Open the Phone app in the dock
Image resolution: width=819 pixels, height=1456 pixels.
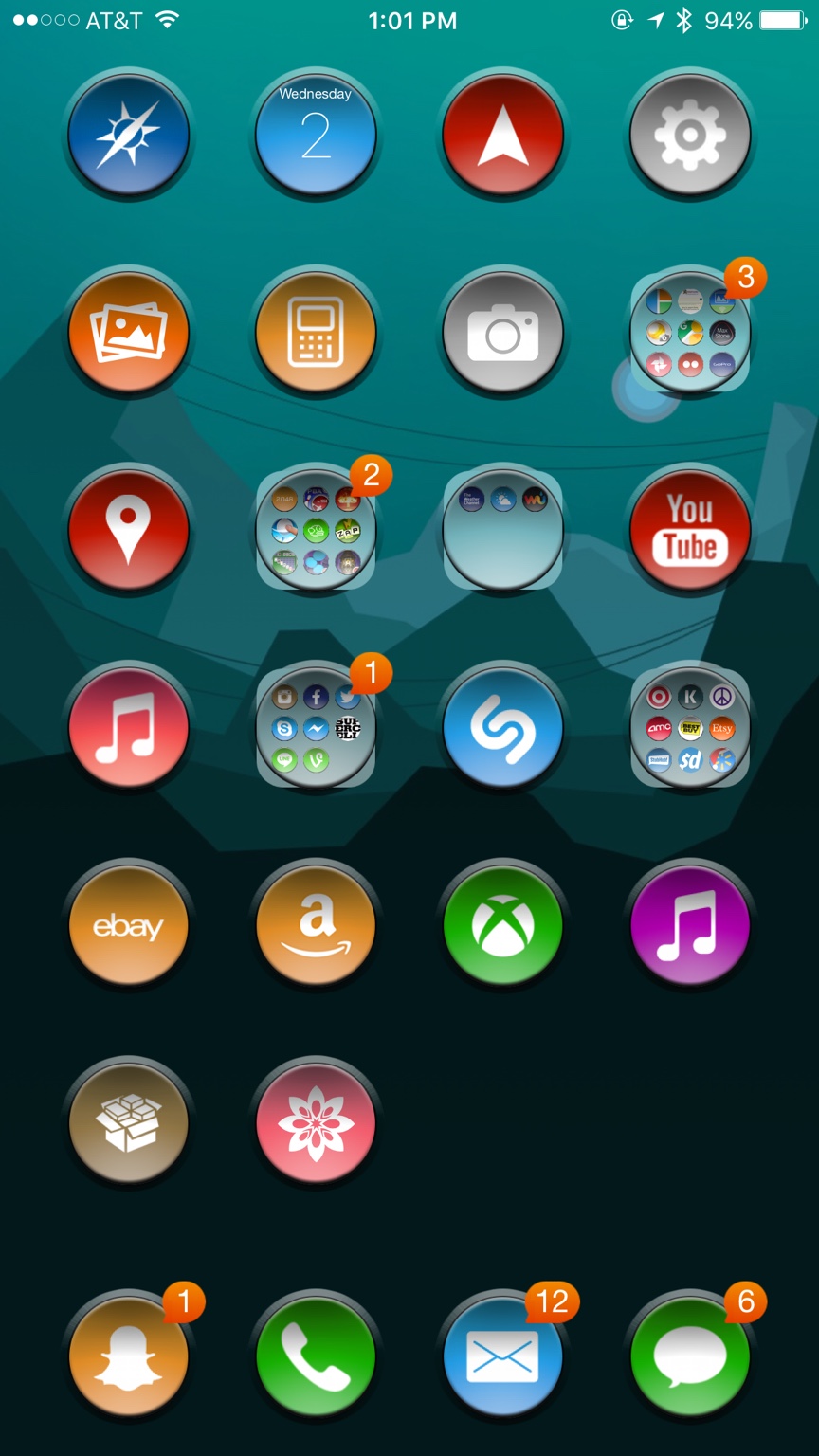tap(316, 1357)
